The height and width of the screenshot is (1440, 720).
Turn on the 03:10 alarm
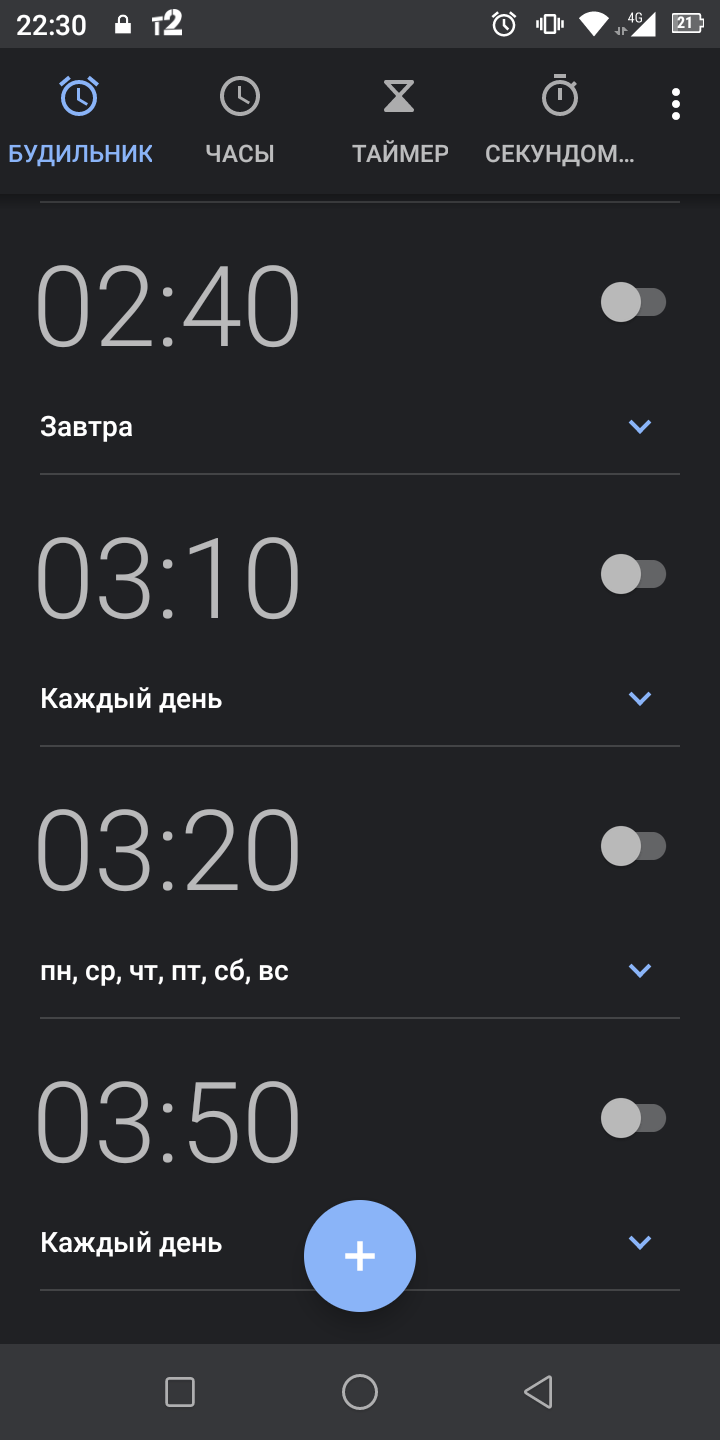coord(633,574)
